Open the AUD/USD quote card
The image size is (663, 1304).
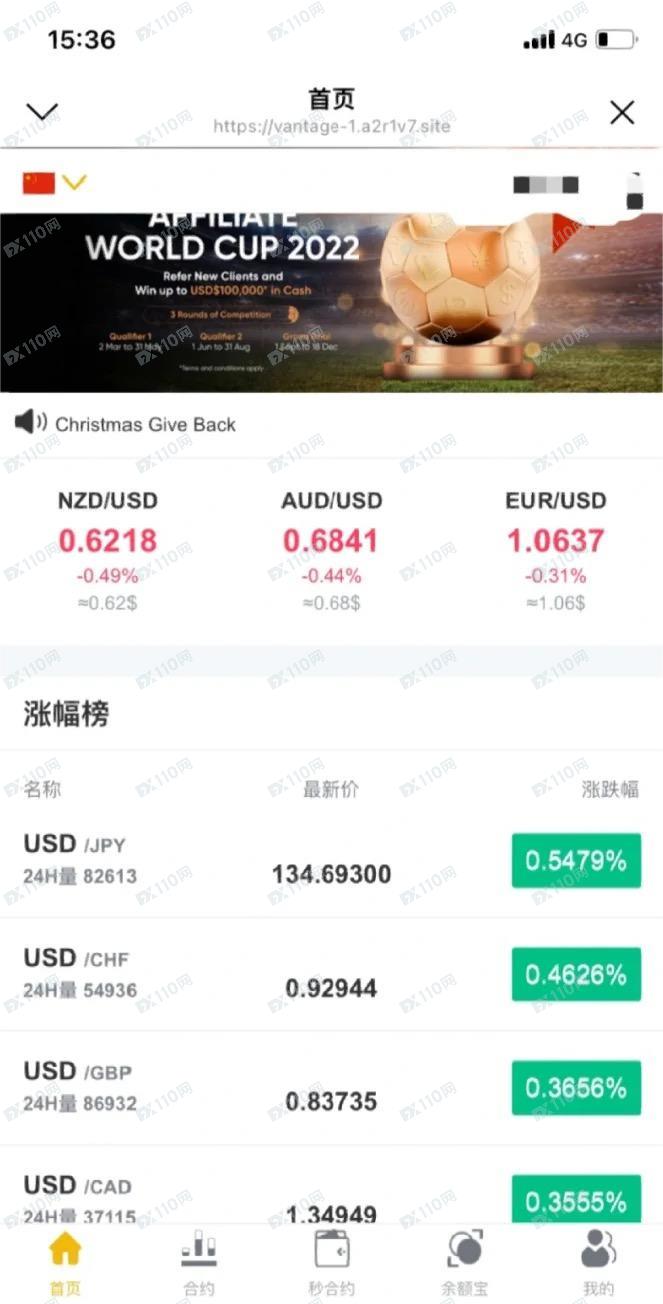tap(331, 548)
